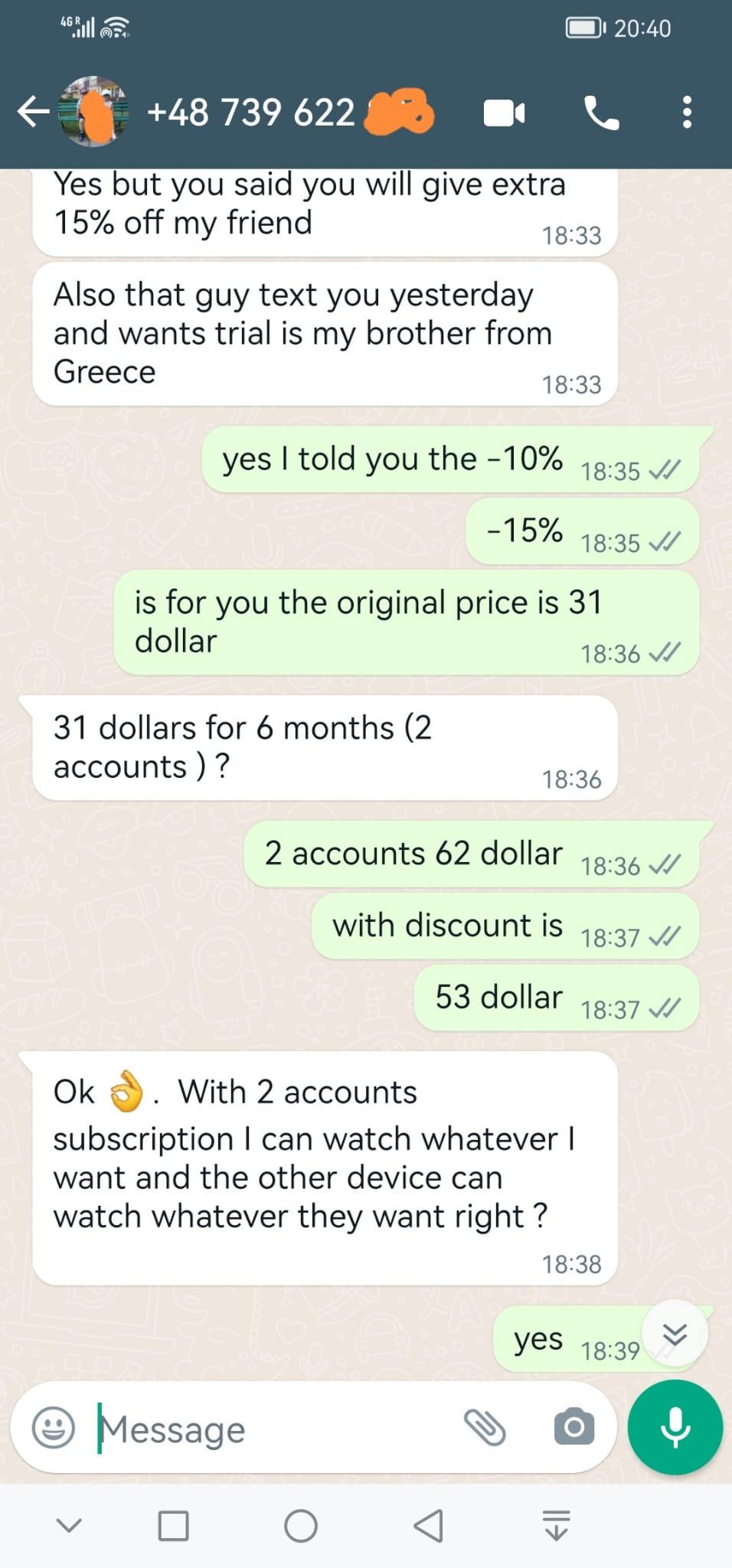Start a video call with this contact

pos(504,113)
